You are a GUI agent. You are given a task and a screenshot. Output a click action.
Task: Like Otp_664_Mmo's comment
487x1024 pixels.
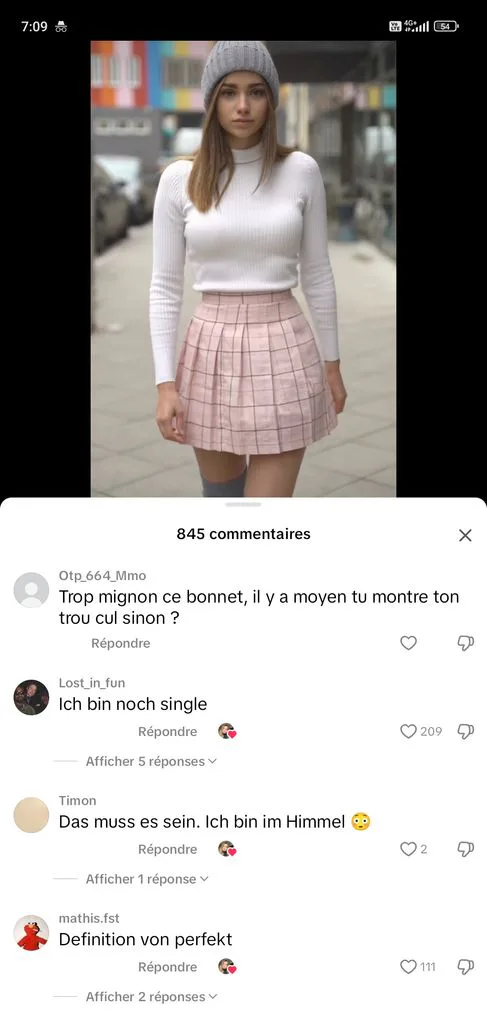(x=408, y=643)
